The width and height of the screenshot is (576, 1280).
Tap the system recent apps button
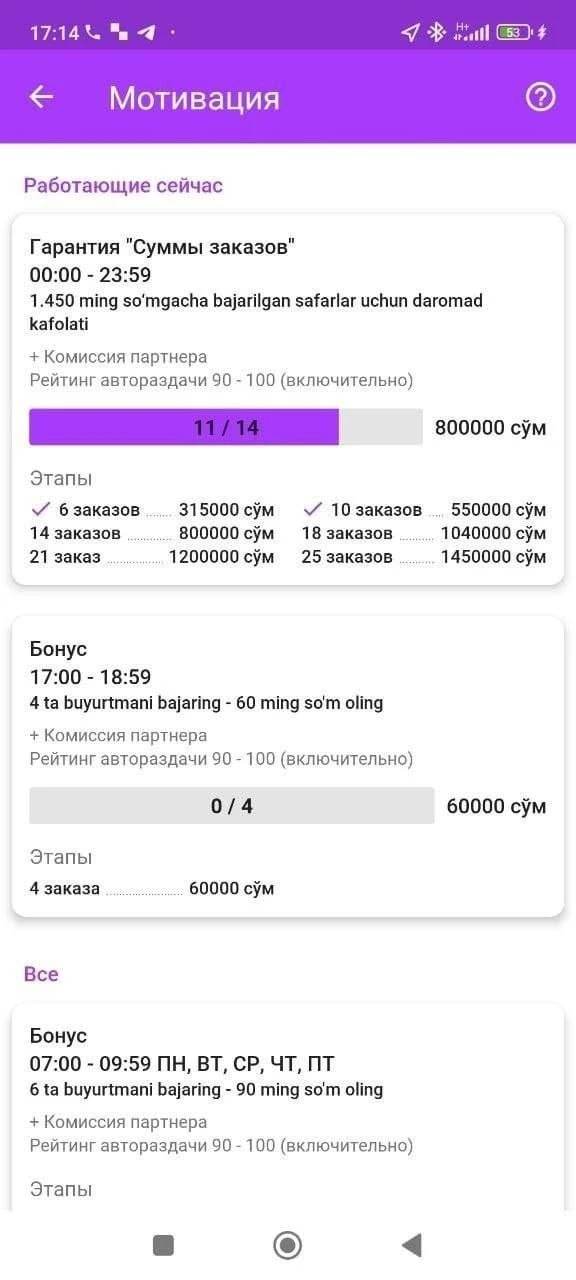pyautogui.click(x=163, y=1245)
